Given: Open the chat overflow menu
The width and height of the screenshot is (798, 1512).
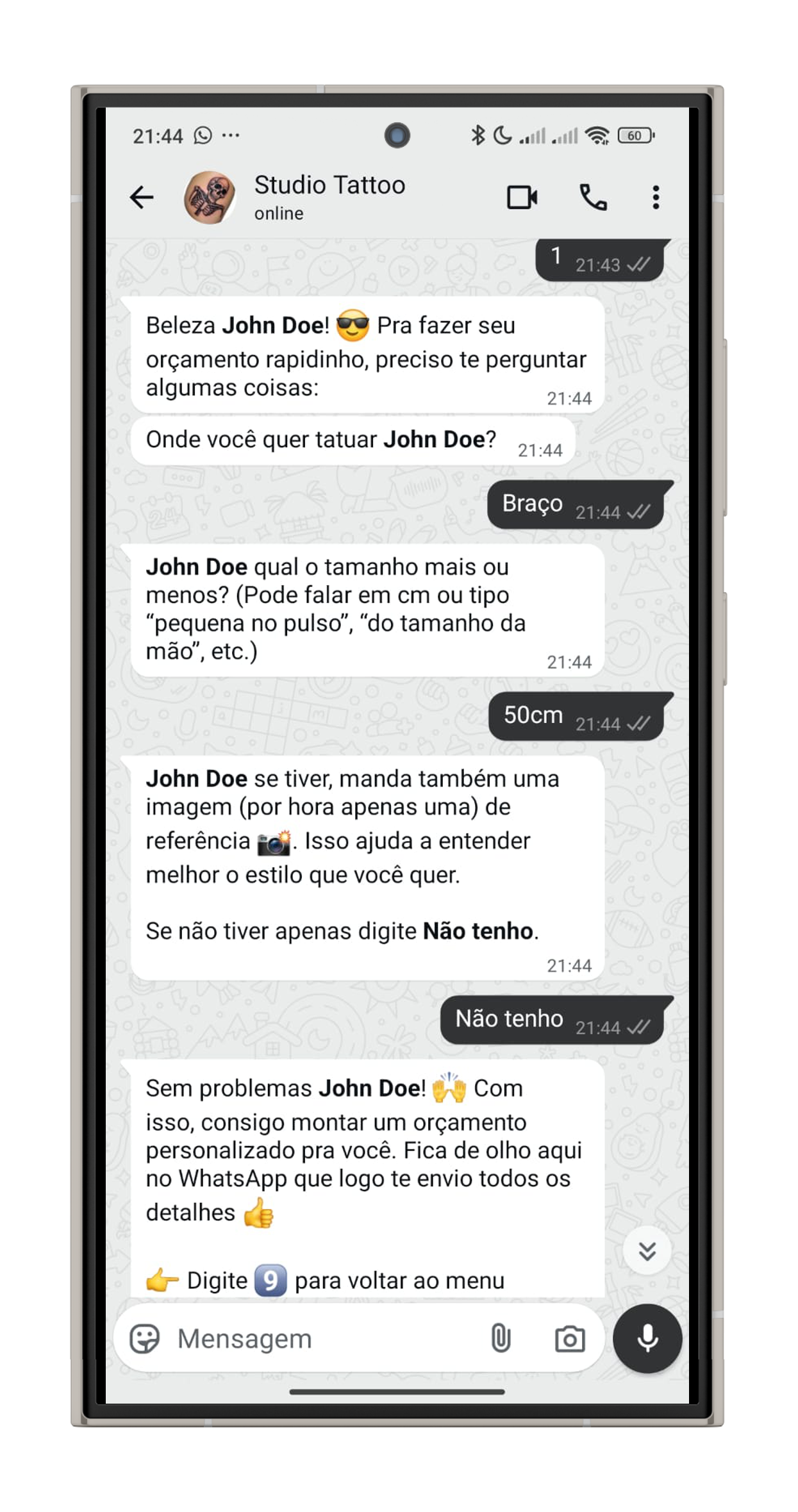Looking at the screenshot, I should [x=655, y=197].
